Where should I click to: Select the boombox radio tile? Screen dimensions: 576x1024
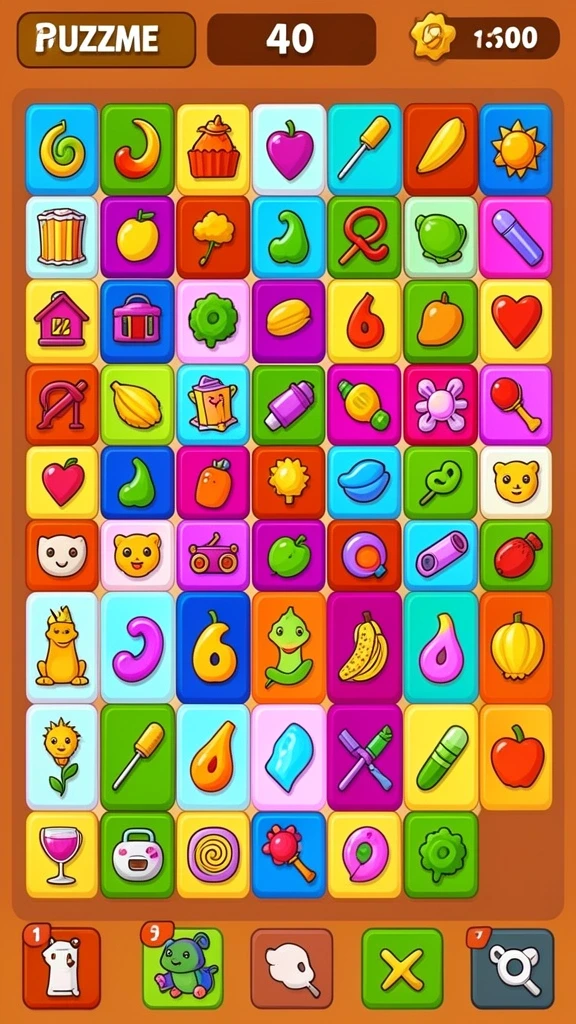pyautogui.click(x=213, y=556)
